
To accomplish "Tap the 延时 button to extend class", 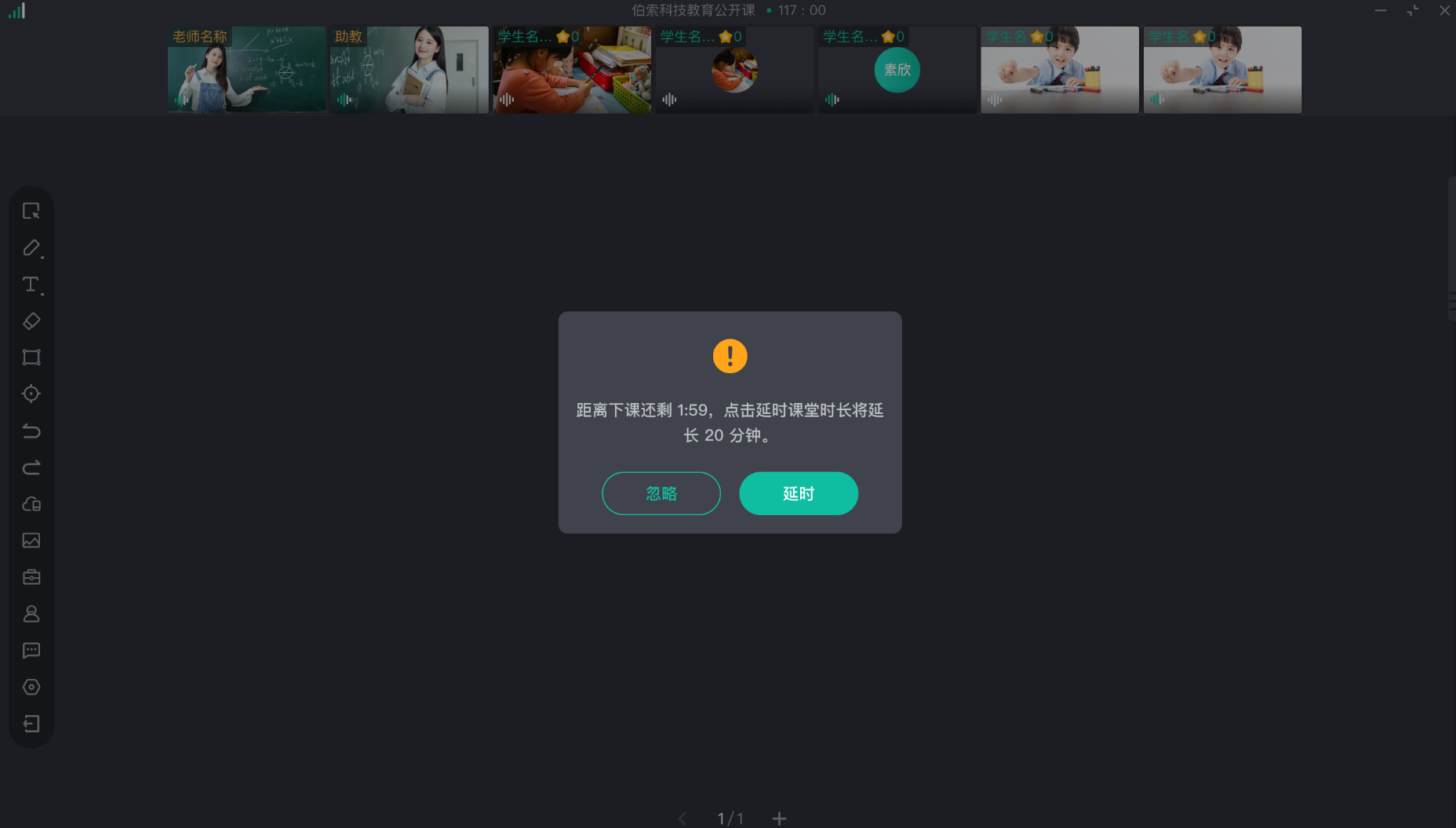I will 798,493.
